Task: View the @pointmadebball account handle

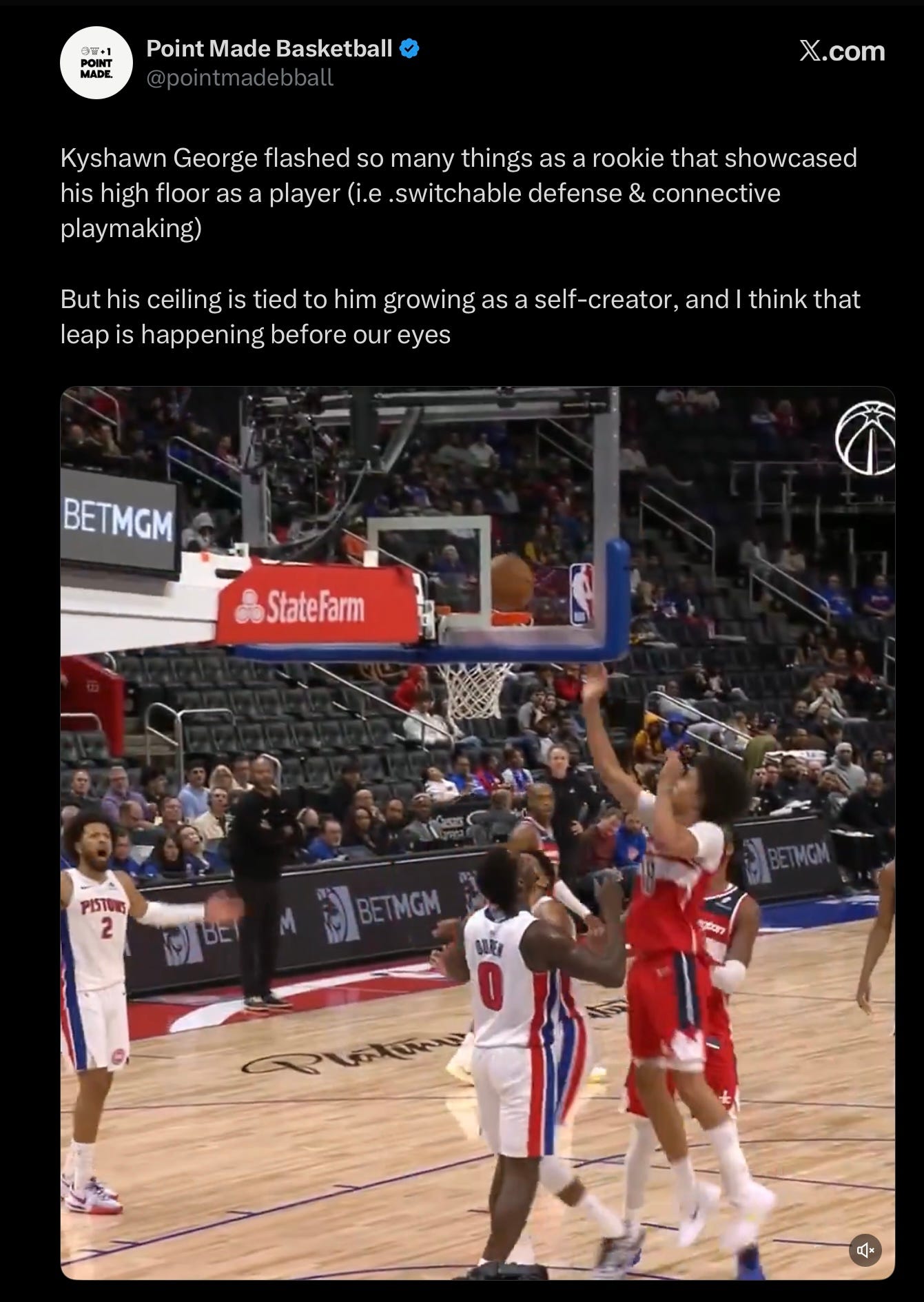Action: tap(240, 78)
